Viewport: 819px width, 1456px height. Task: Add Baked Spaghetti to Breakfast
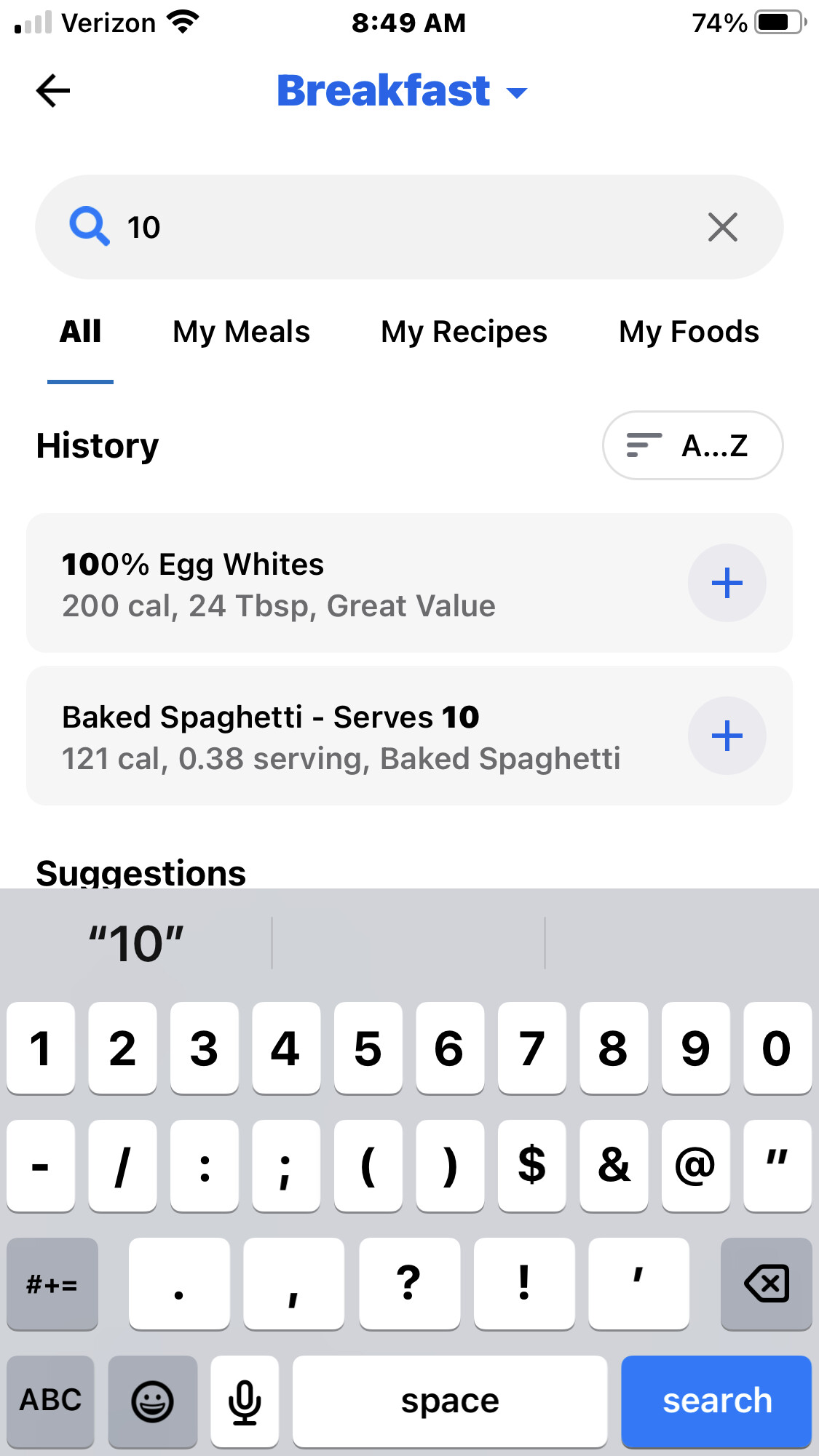[x=727, y=736]
